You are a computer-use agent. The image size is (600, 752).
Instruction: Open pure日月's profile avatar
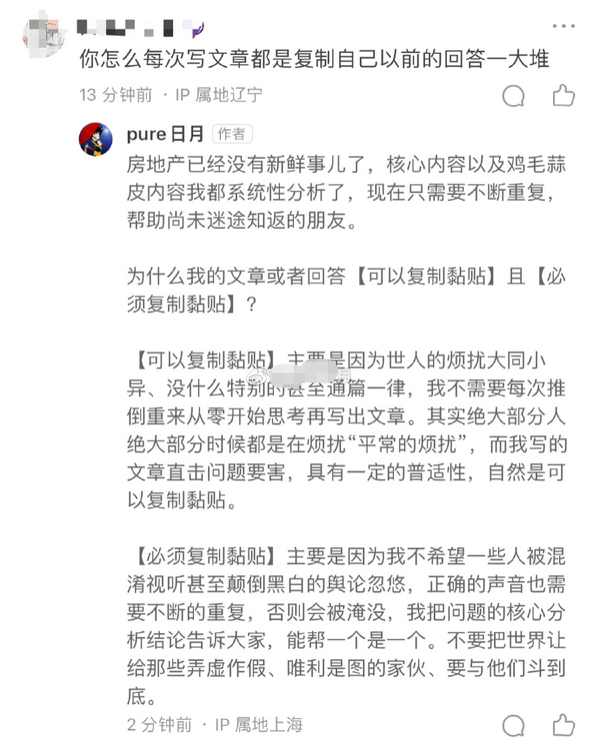95,139
